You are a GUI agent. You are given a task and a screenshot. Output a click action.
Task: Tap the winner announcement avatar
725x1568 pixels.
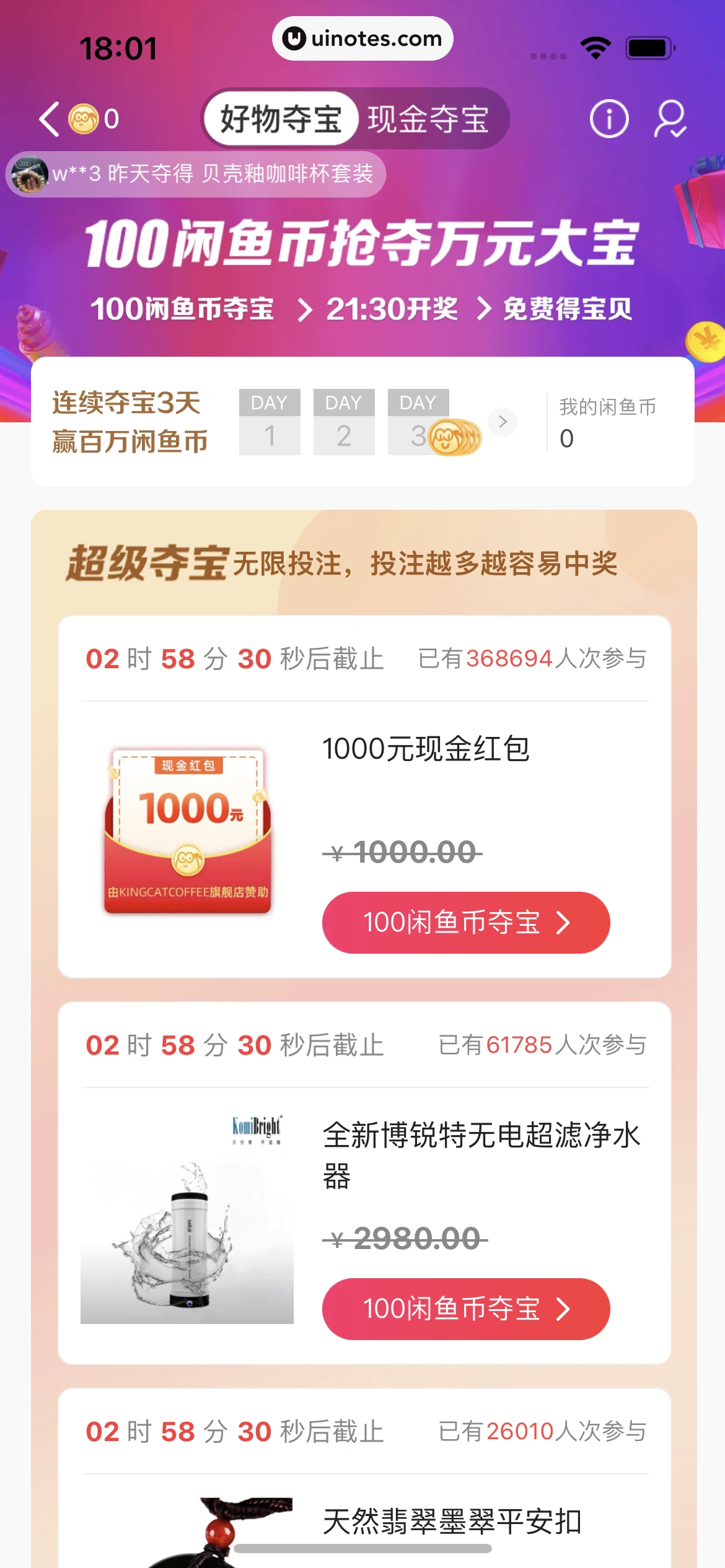pyautogui.click(x=29, y=174)
